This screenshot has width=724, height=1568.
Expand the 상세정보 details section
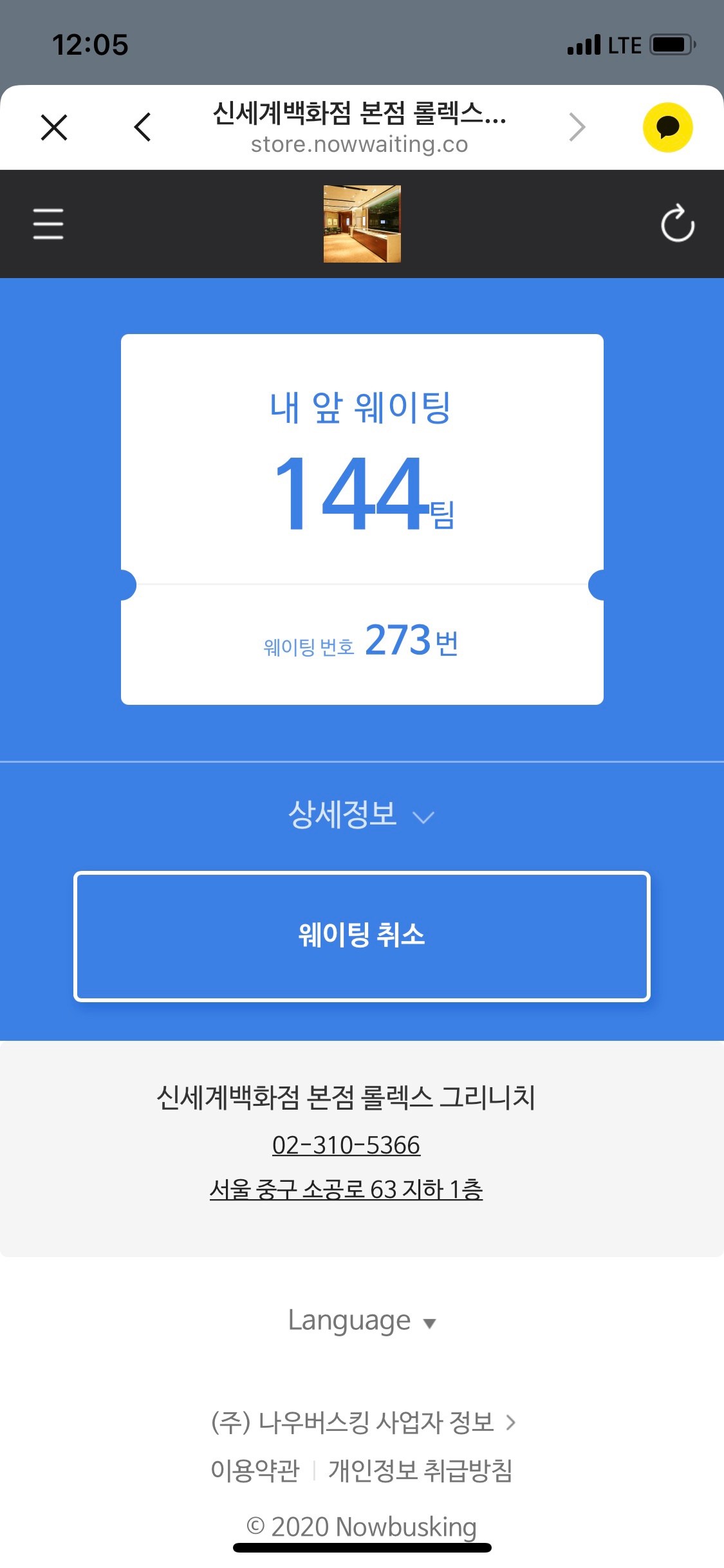361,815
